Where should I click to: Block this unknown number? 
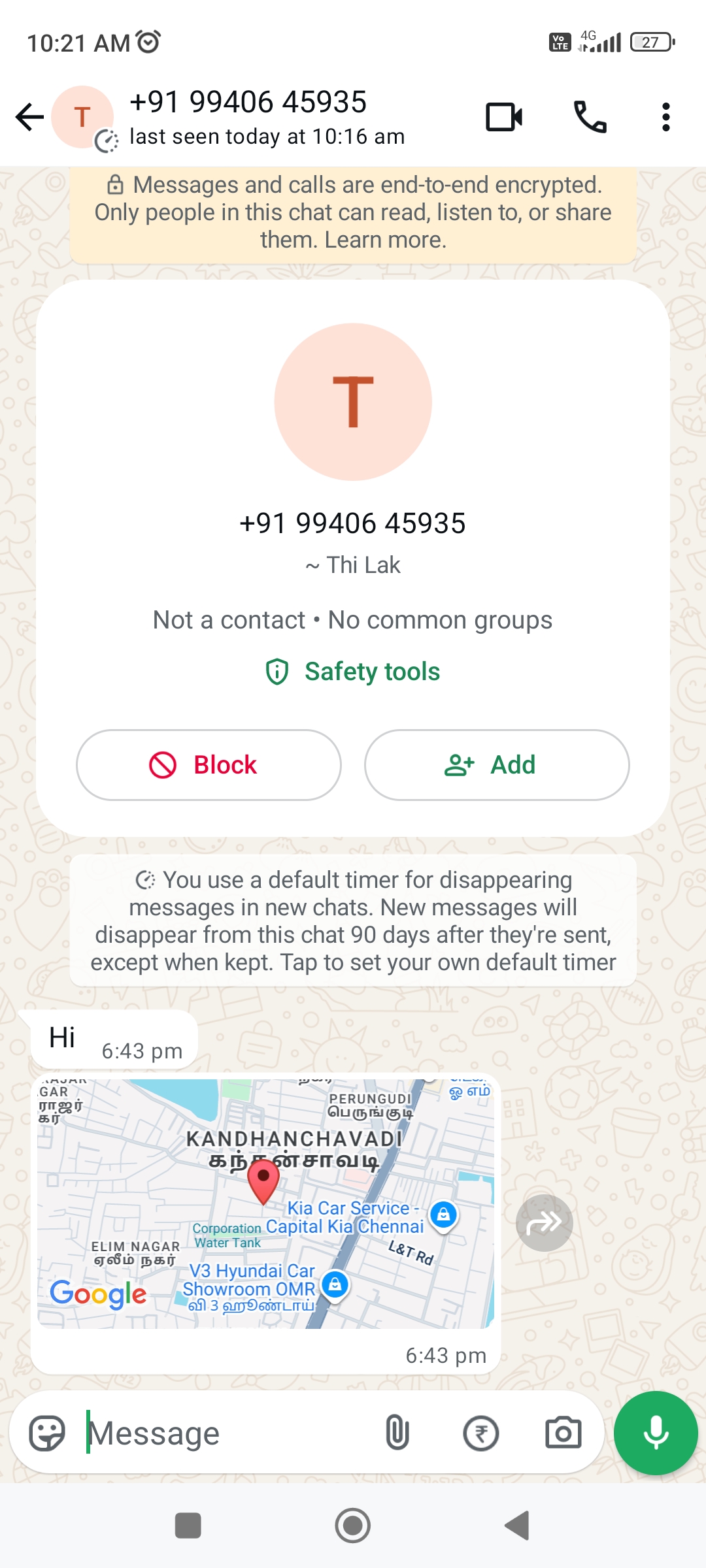(209, 765)
